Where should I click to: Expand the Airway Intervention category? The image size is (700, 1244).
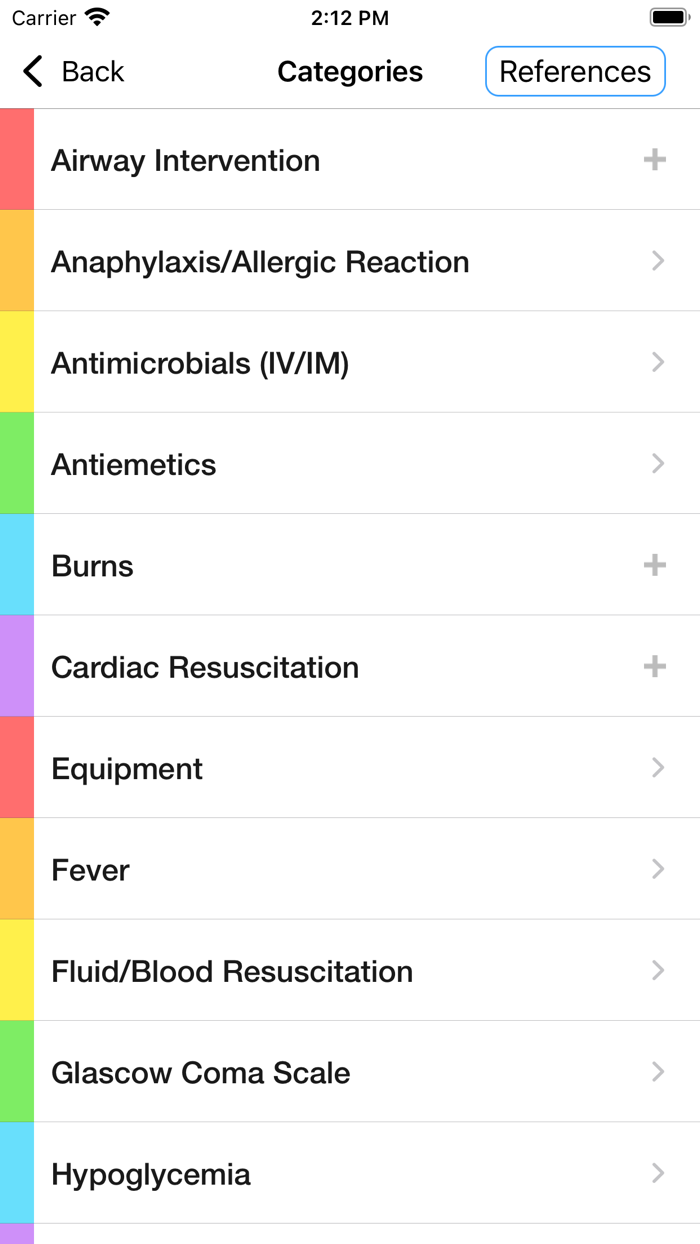click(x=654, y=160)
